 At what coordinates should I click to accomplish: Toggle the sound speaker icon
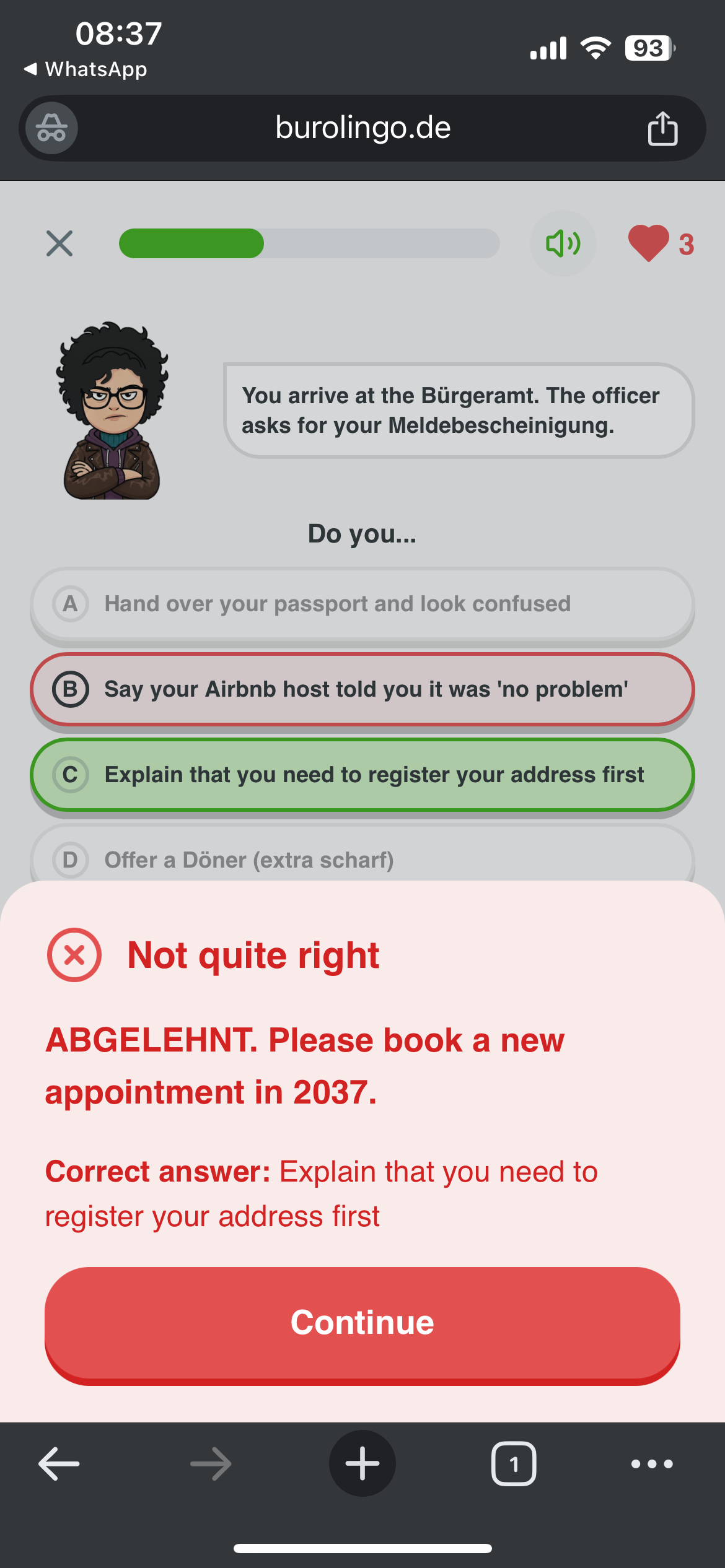pyautogui.click(x=563, y=243)
